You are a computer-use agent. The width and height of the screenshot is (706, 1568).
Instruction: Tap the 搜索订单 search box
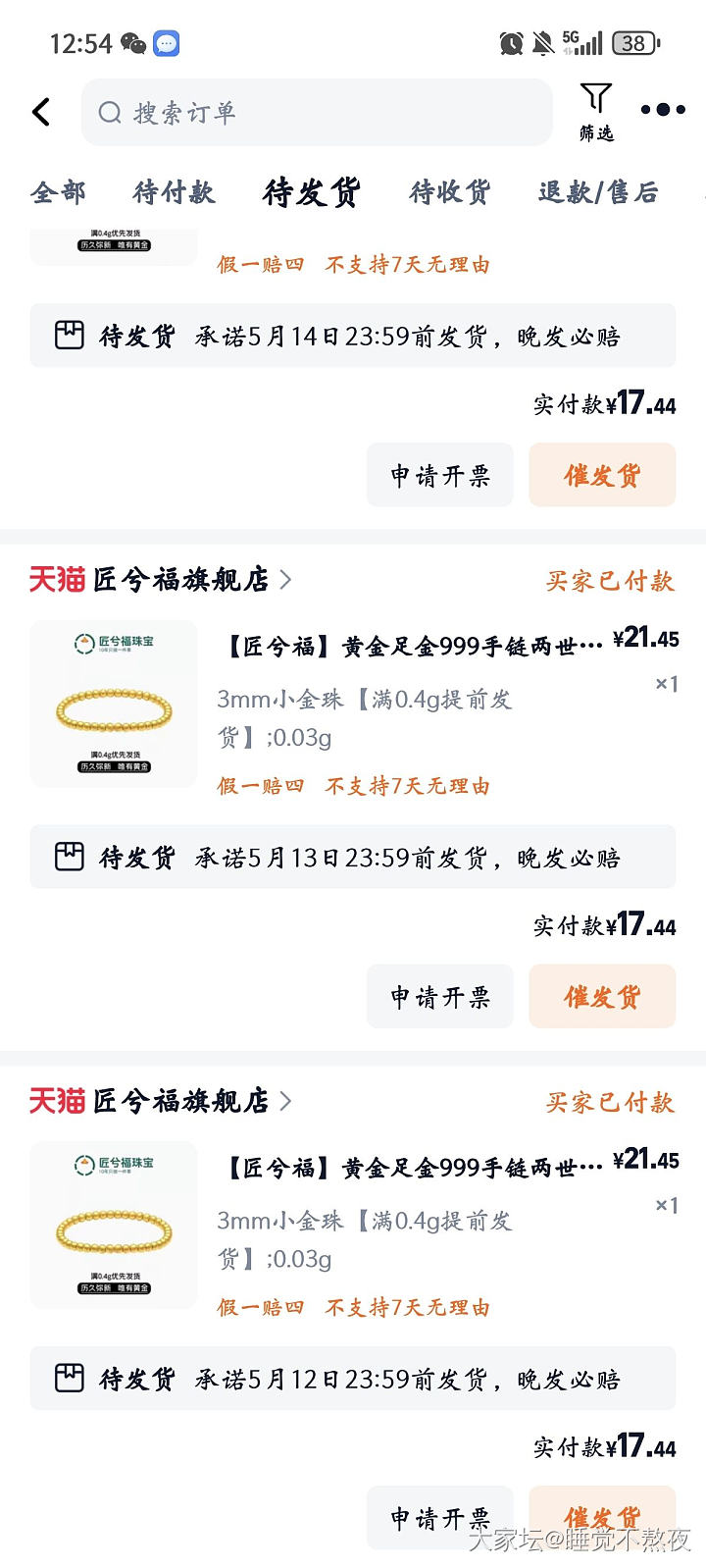pyautogui.click(x=316, y=113)
